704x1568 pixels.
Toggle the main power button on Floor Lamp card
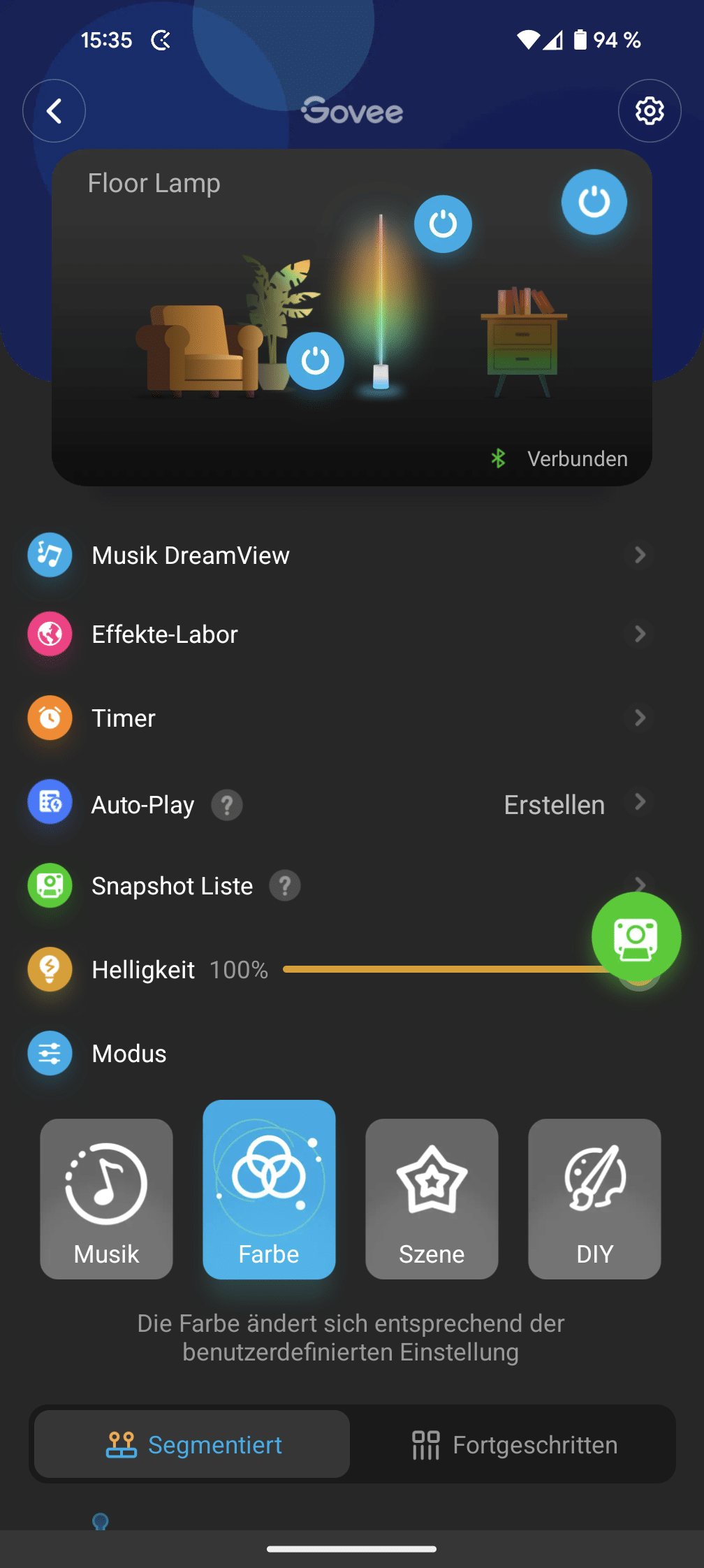click(594, 202)
